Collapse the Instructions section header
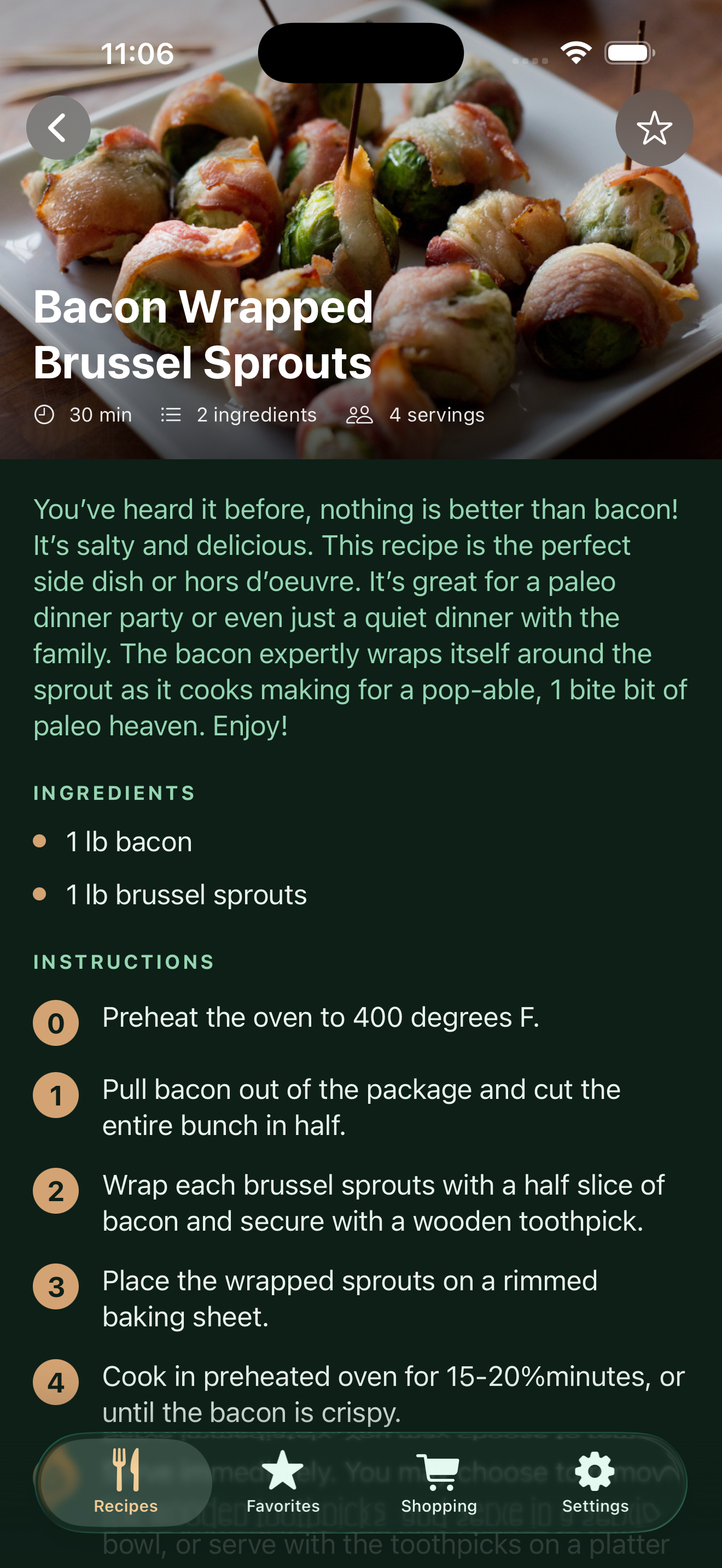The height and width of the screenshot is (1568, 722). (x=123, y=962)
